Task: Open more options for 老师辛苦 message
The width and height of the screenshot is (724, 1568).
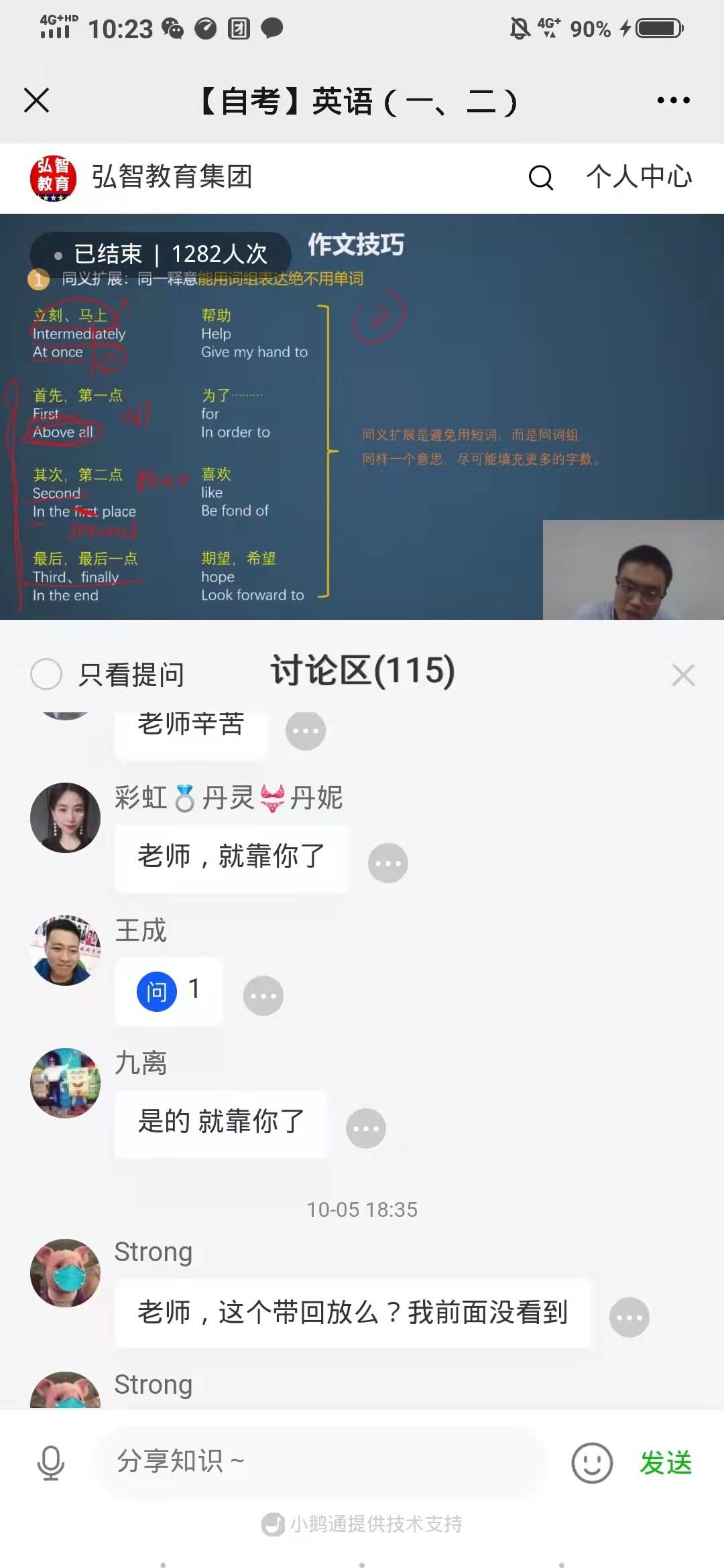Action: coord(306,730)
